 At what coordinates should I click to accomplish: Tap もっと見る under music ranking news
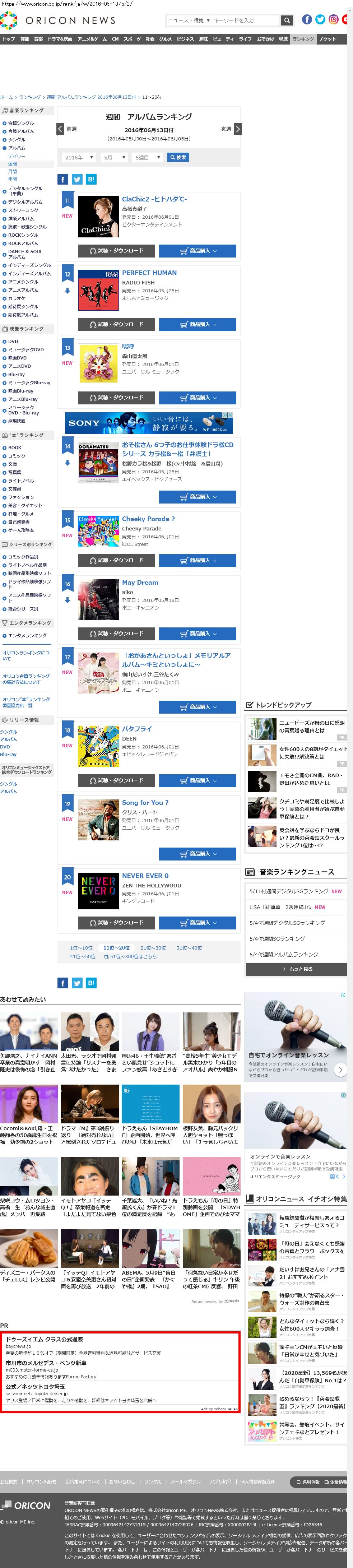click(296, 969)
